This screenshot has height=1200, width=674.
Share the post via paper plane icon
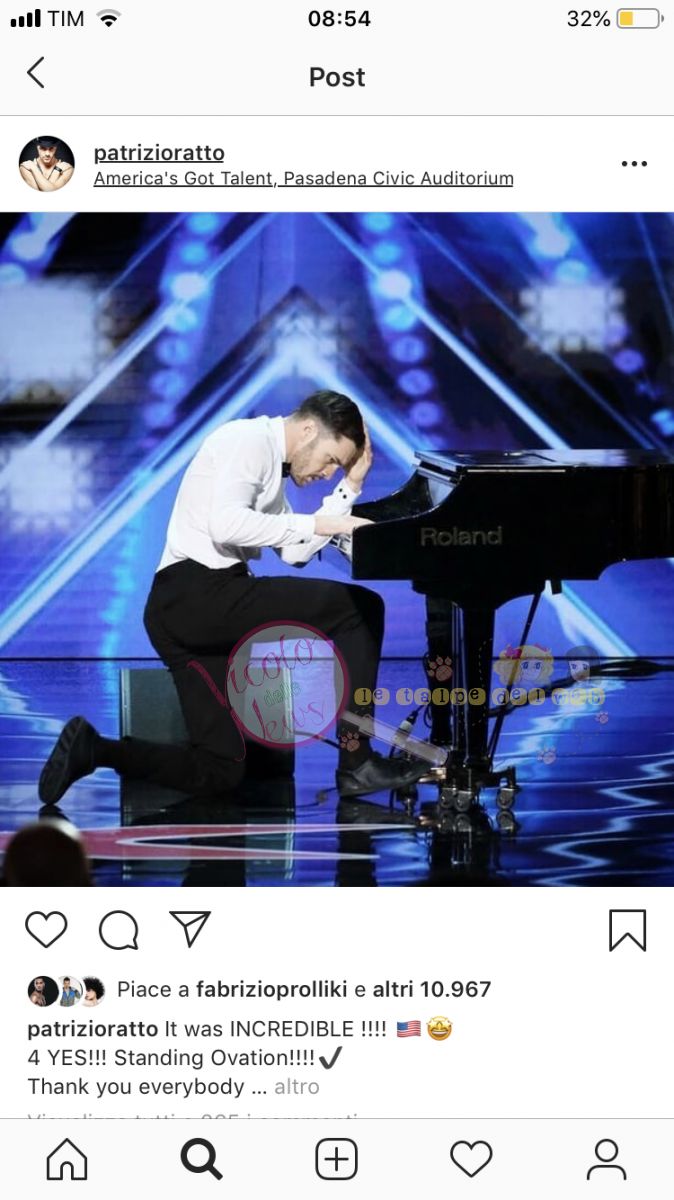[x=189, y=929]
